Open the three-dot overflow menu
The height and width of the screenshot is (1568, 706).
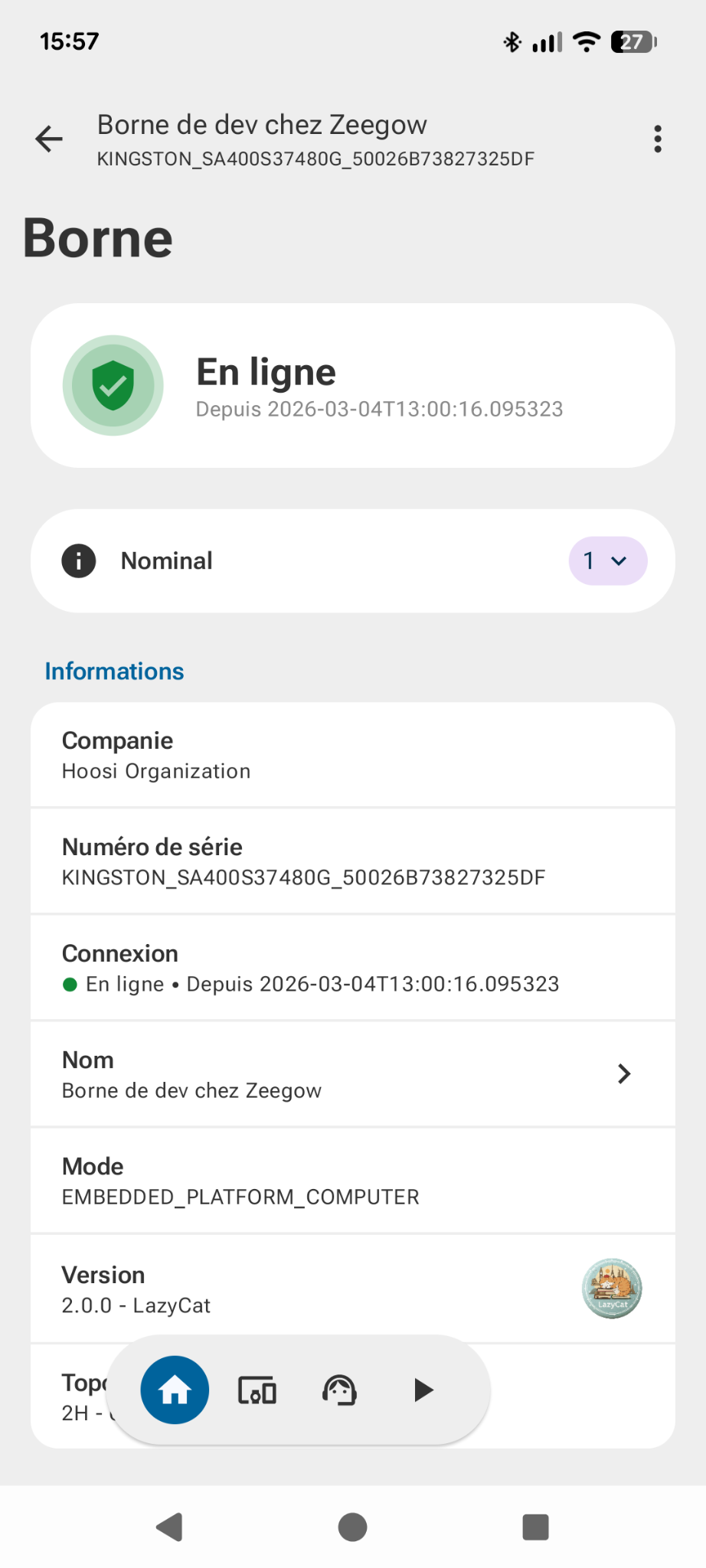pos(657,139)
